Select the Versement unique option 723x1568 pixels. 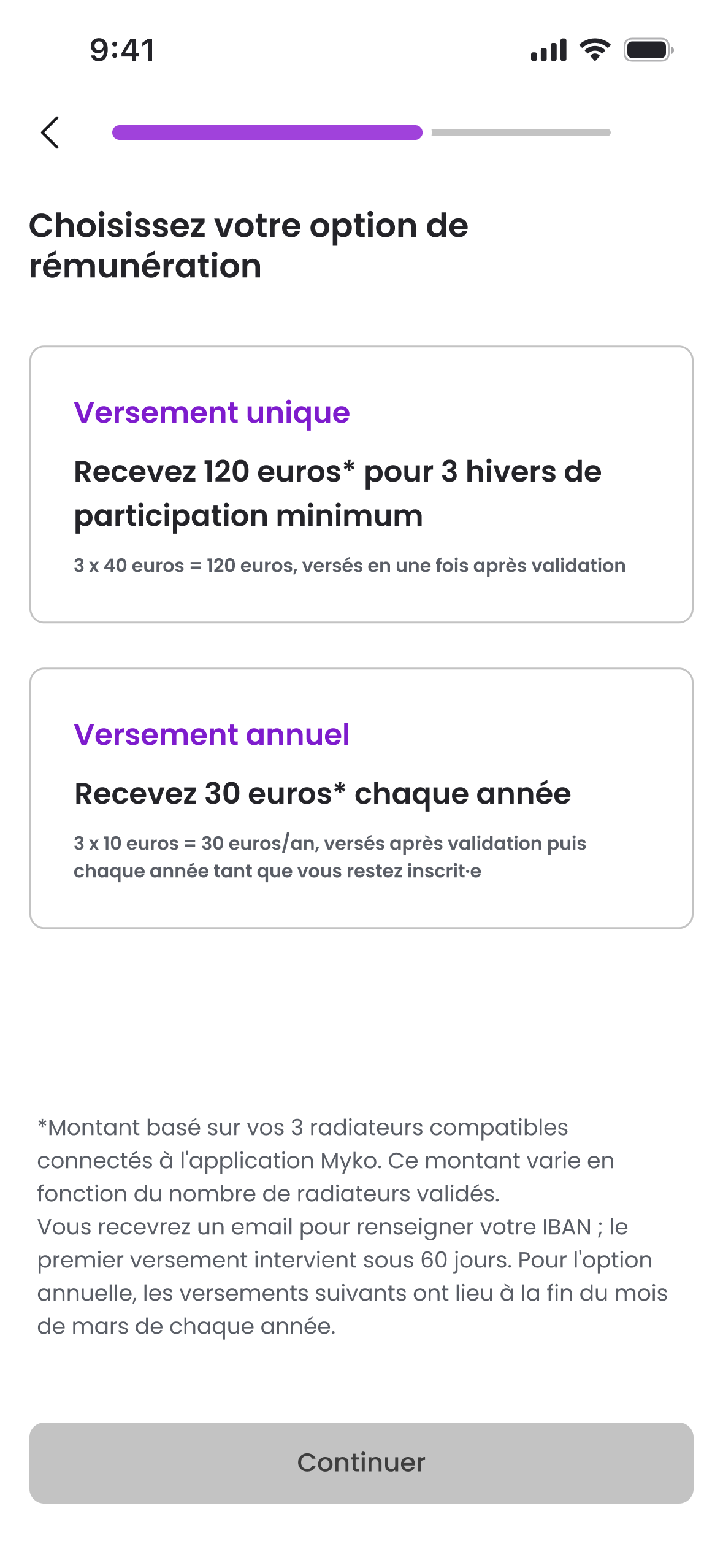tap(361, 485)
